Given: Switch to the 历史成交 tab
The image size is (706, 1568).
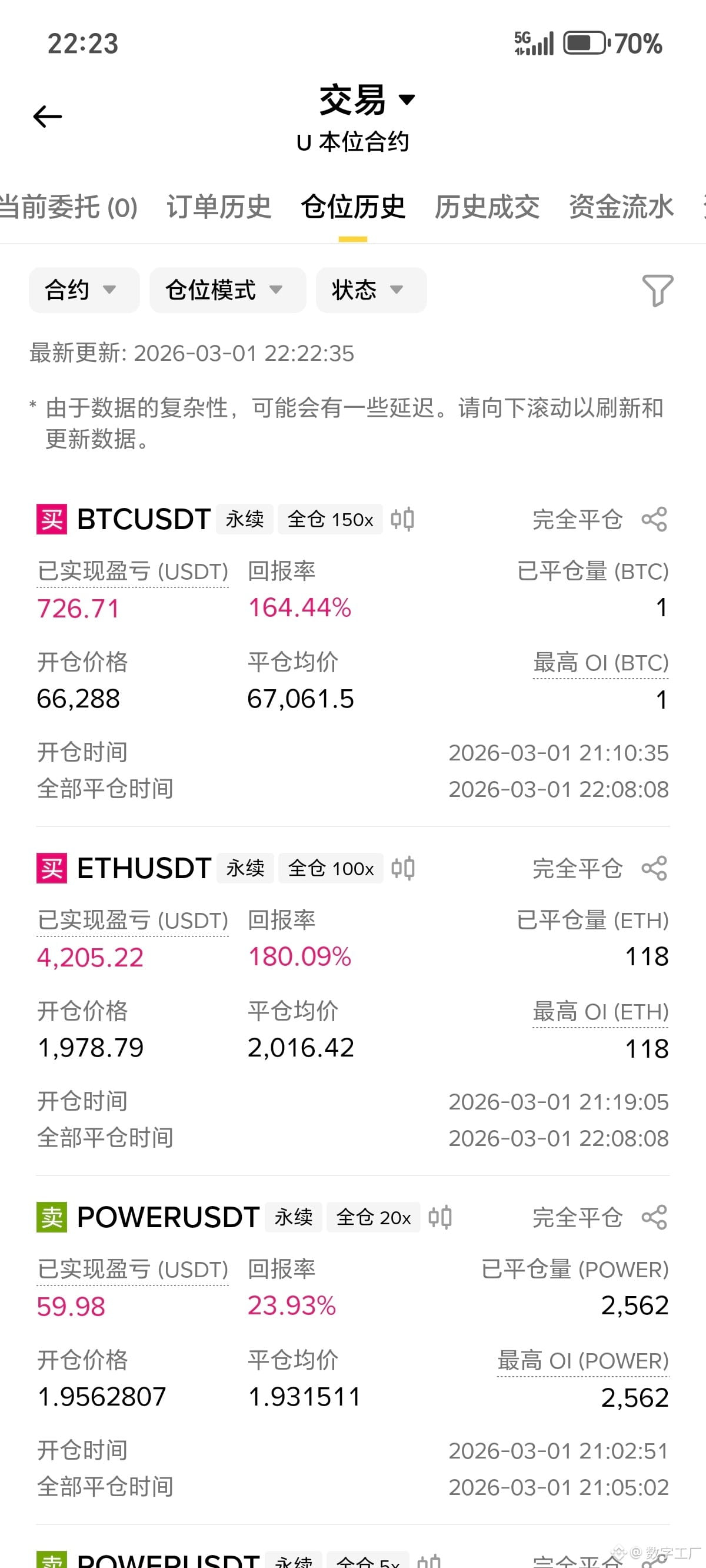Looking at the screenshot, I should (x=487, y=207).
